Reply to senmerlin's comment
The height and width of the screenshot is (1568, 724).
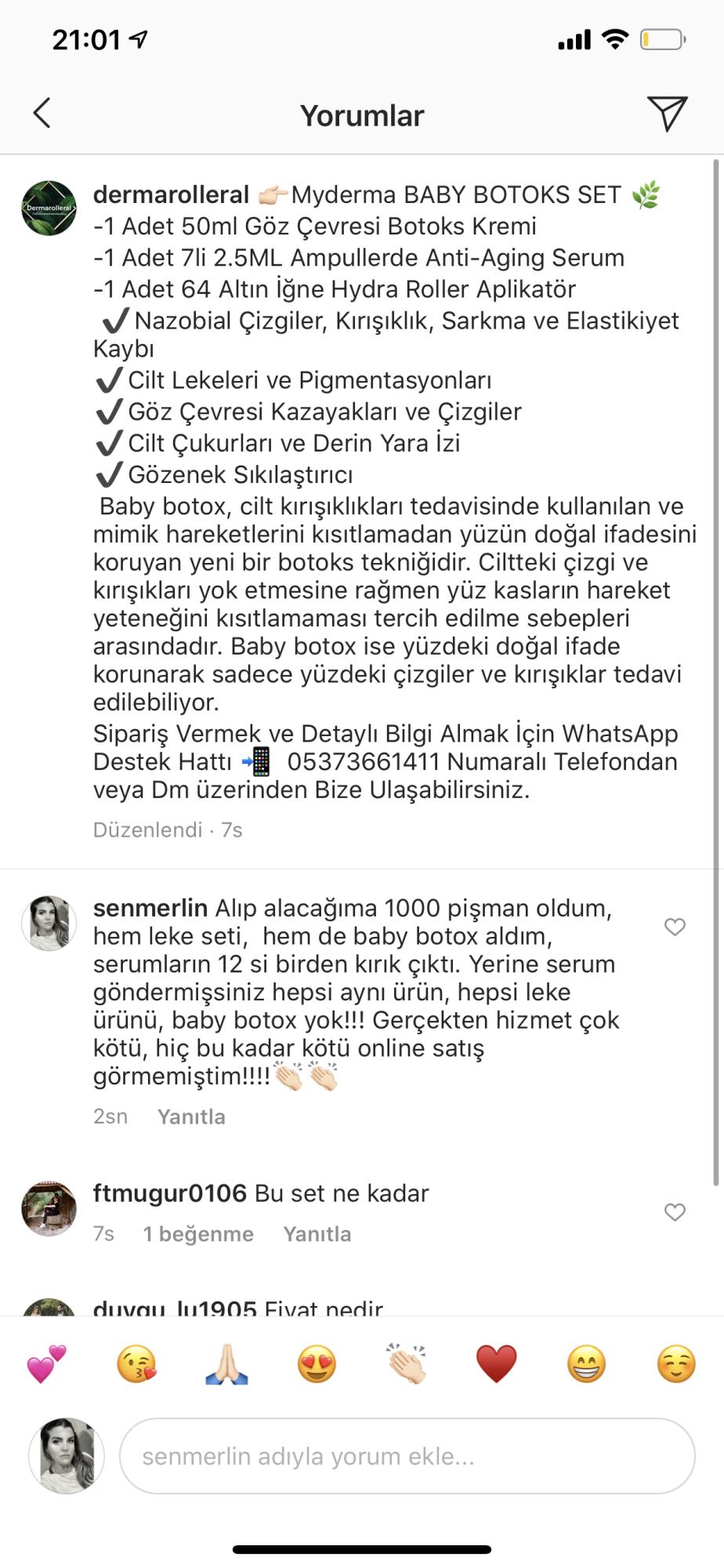coord(191,1116)
